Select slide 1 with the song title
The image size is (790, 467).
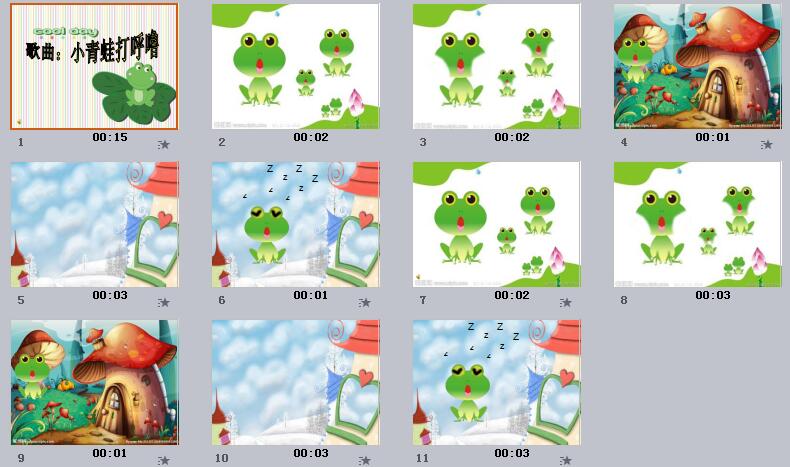tap(94, 66)
